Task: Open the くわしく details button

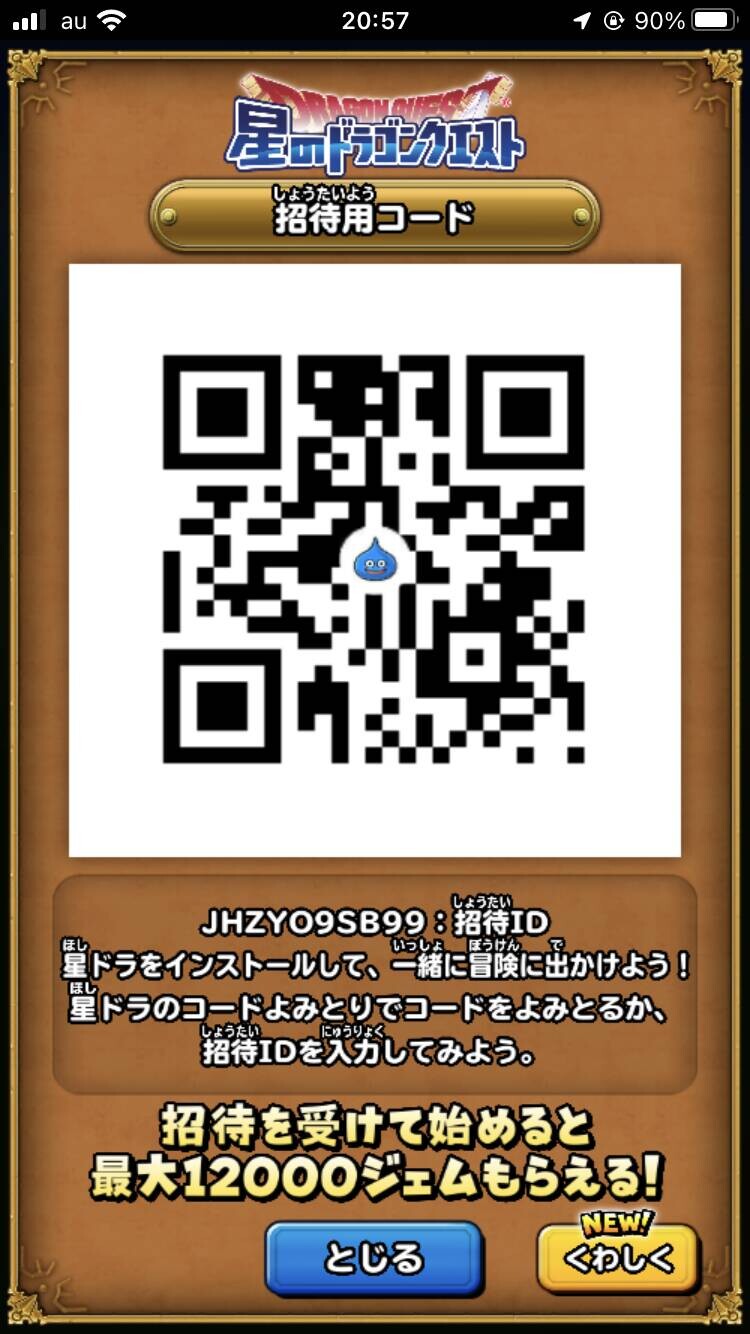Action: (618, 1260)
